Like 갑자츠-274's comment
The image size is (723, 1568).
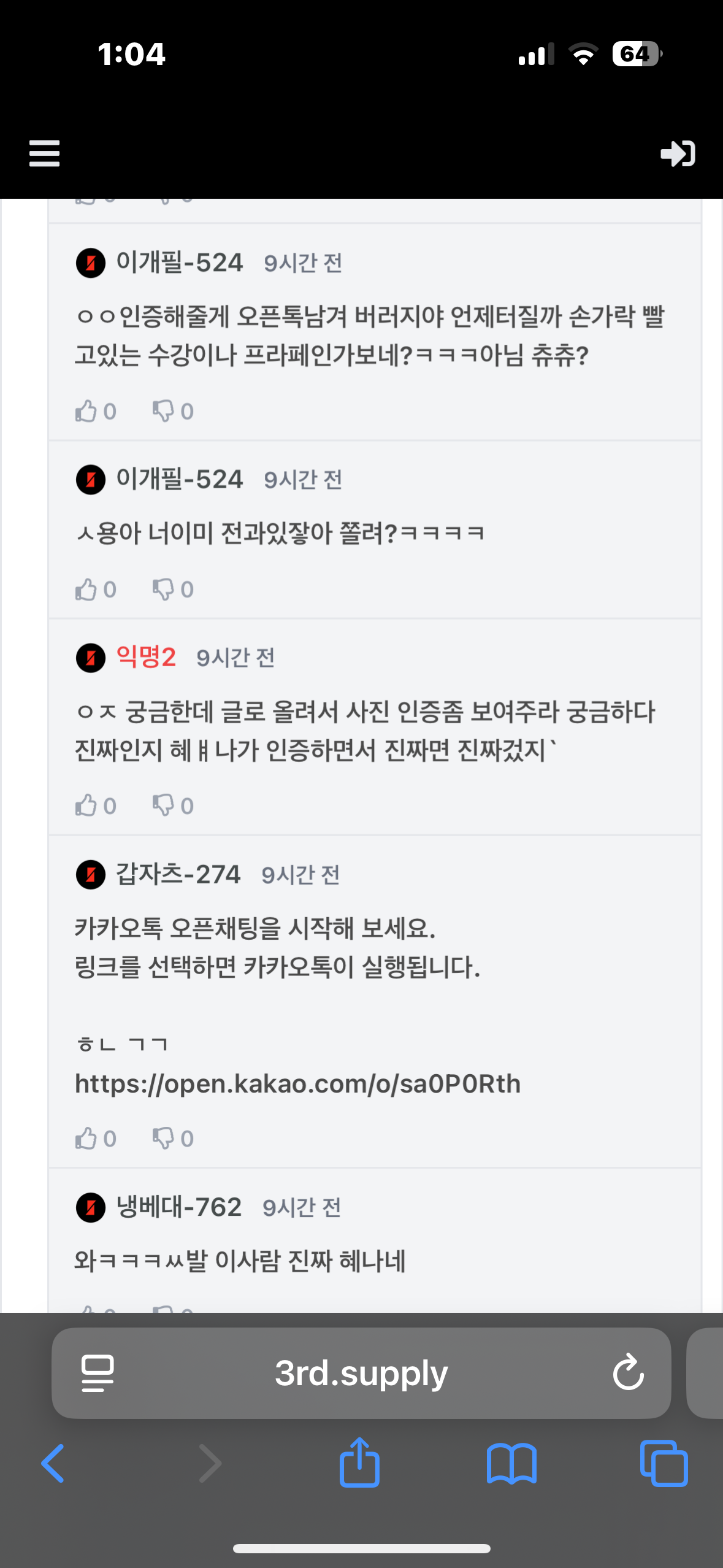[86, 1139]
